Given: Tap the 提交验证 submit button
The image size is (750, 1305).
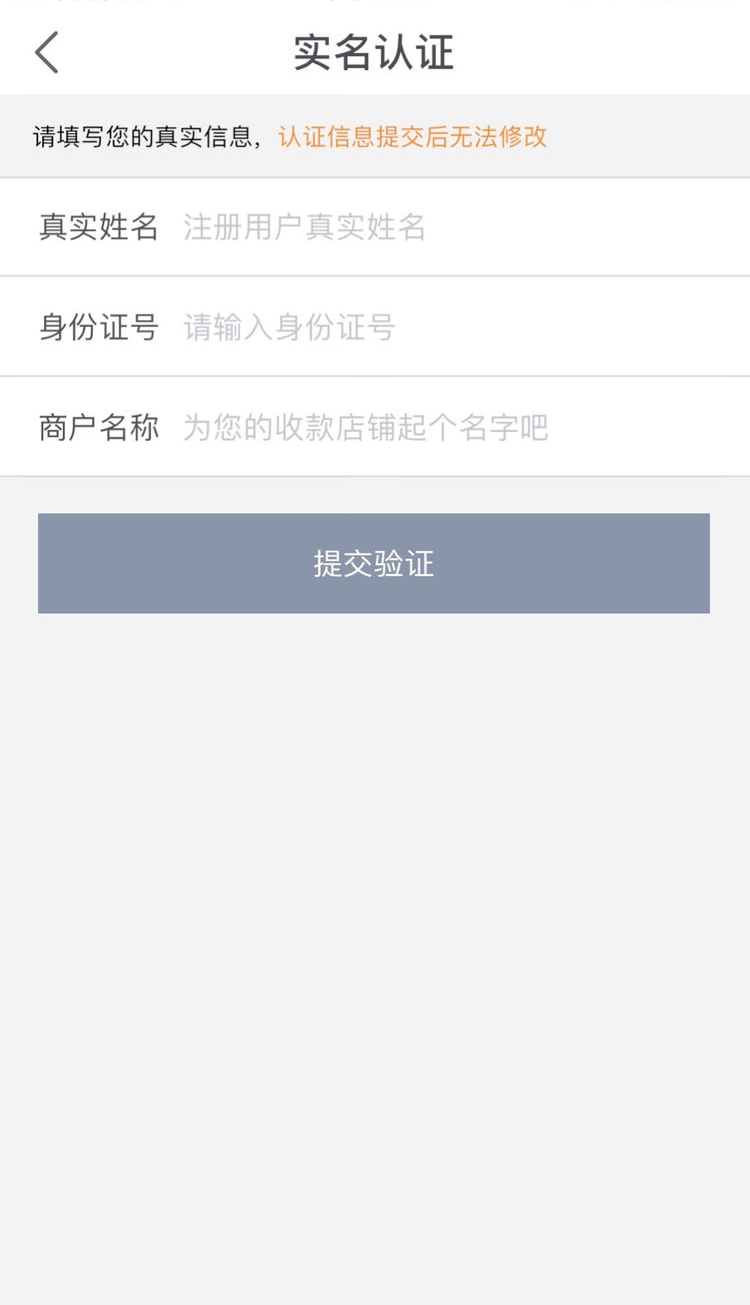Looking at the screenshot, I should [373, 563].
